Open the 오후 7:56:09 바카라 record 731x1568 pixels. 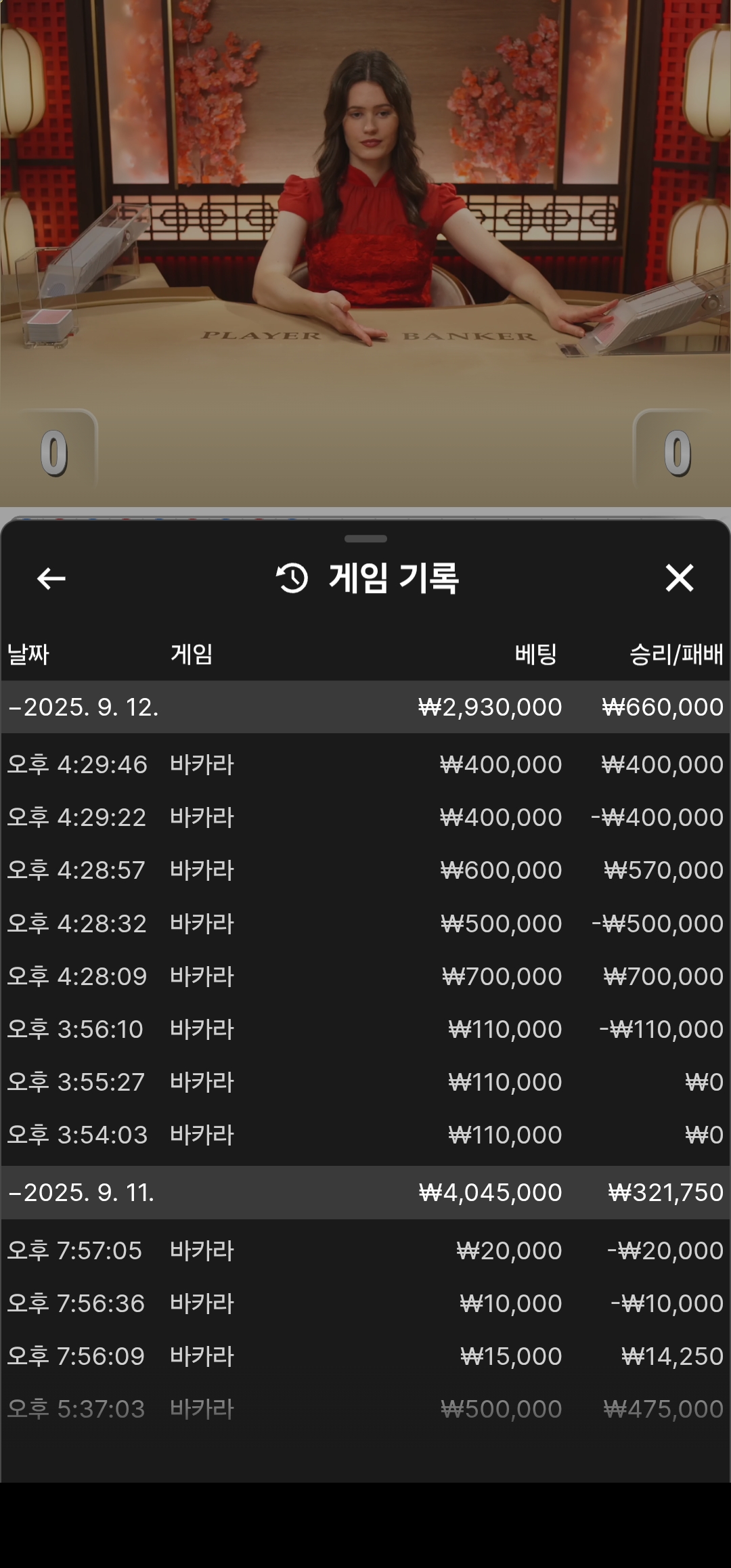(365, 1356)
